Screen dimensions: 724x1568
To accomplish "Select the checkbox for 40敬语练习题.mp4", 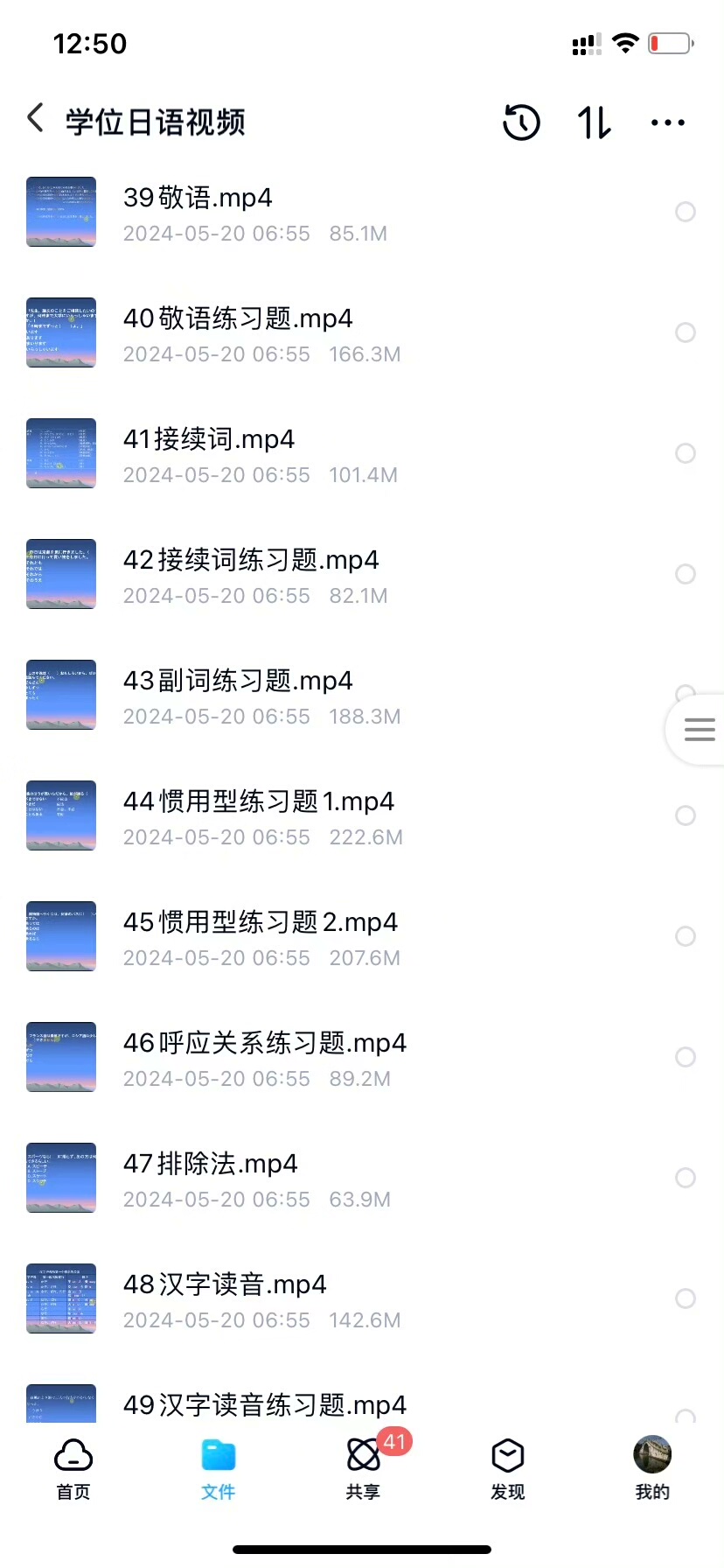I will pos(686,332).
